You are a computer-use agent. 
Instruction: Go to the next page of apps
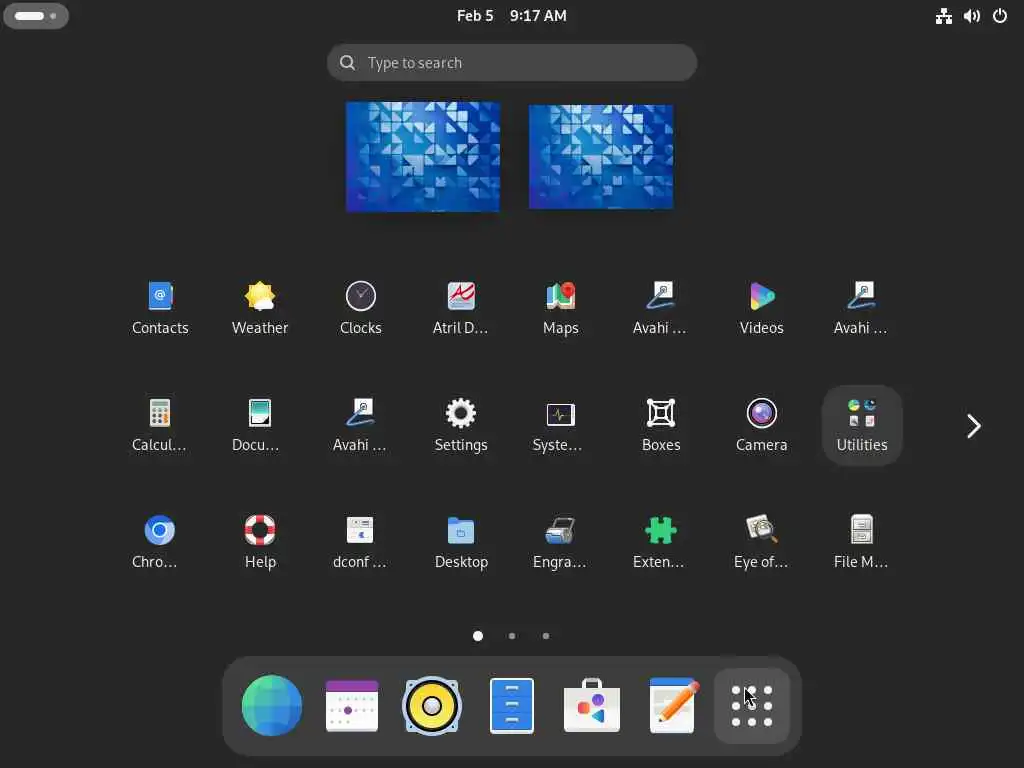tap(973, 426)
